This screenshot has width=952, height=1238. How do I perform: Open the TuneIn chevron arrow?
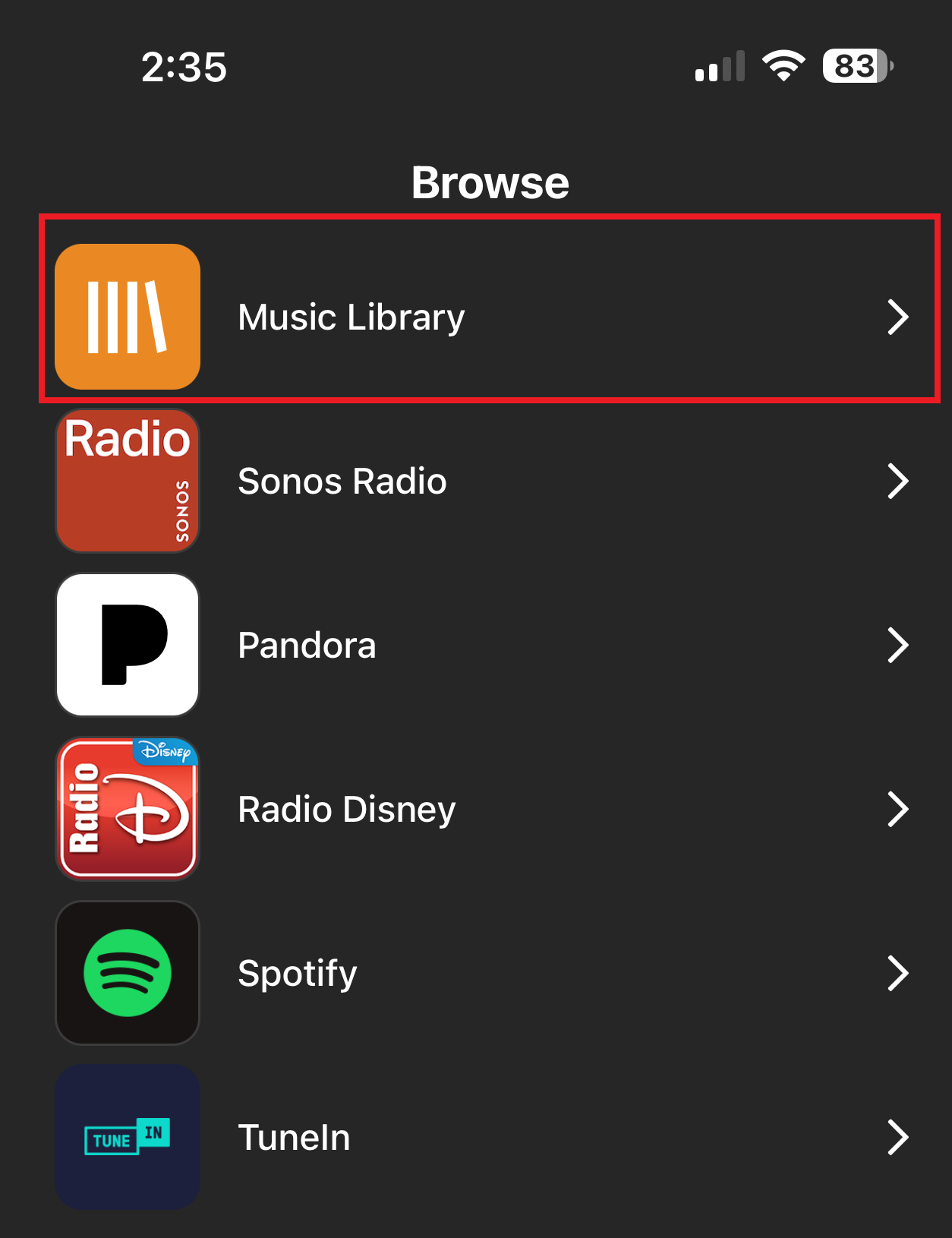point(900,1137)
